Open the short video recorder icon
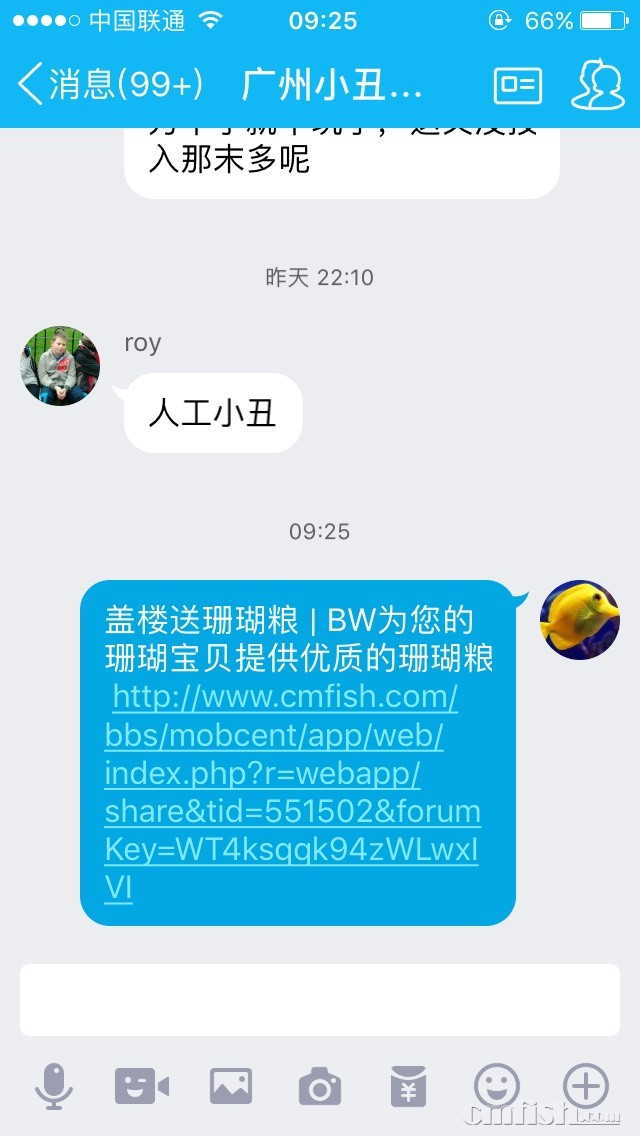This screenshot has width=640, height=1136. point(141,1086)
